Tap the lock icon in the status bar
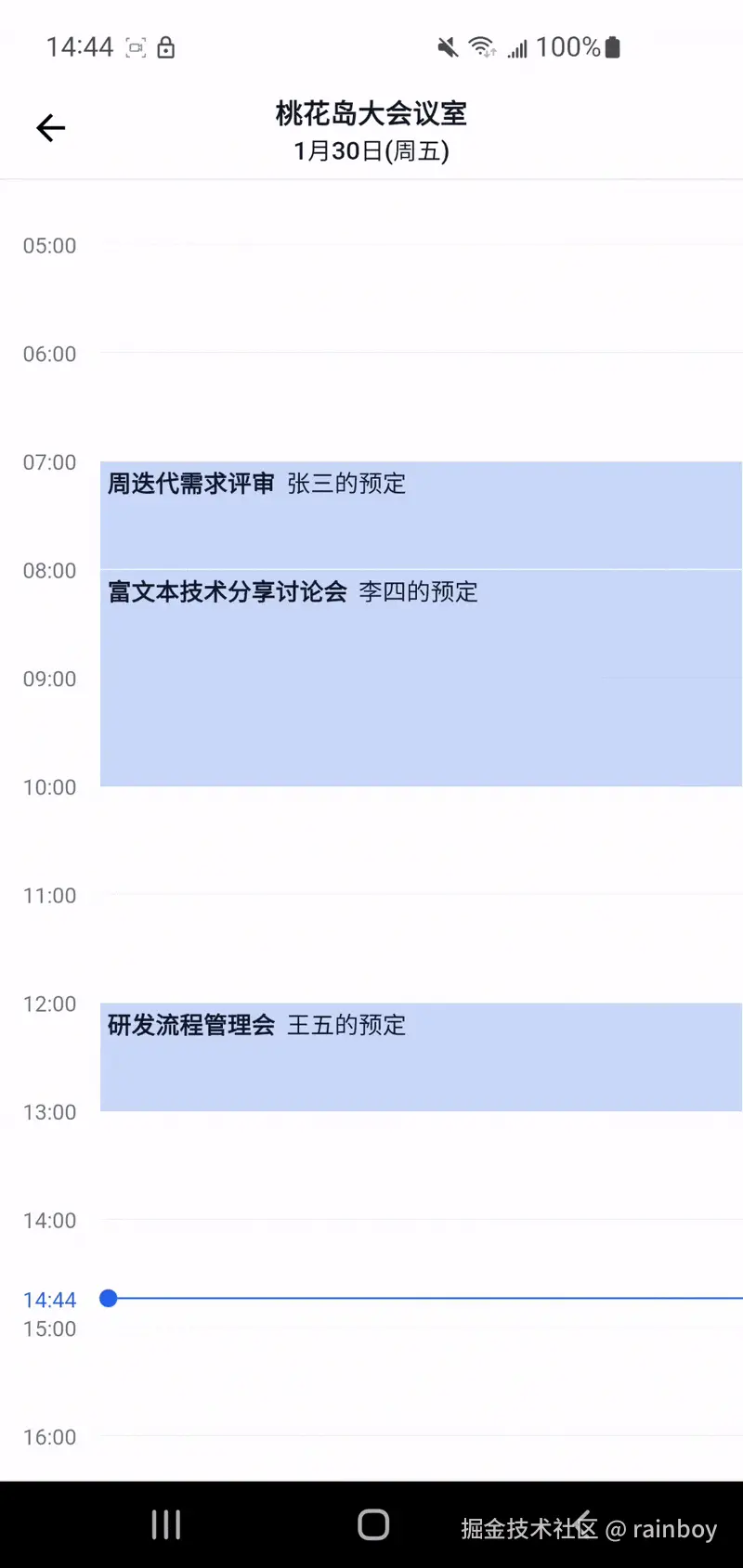743x1568 pixels. [x=165, y=47]
